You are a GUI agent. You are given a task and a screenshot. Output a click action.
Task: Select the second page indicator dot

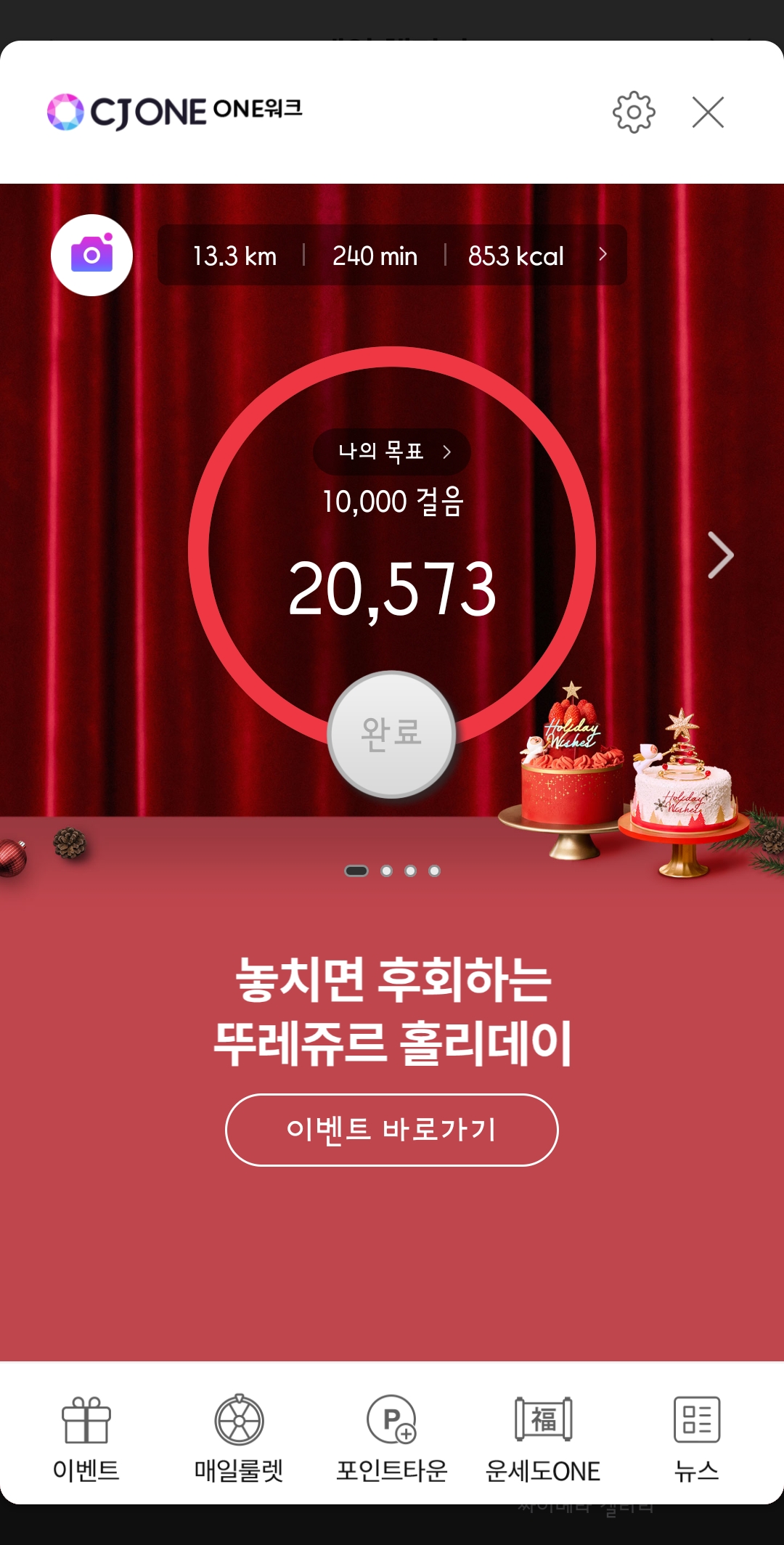(387, 871)
